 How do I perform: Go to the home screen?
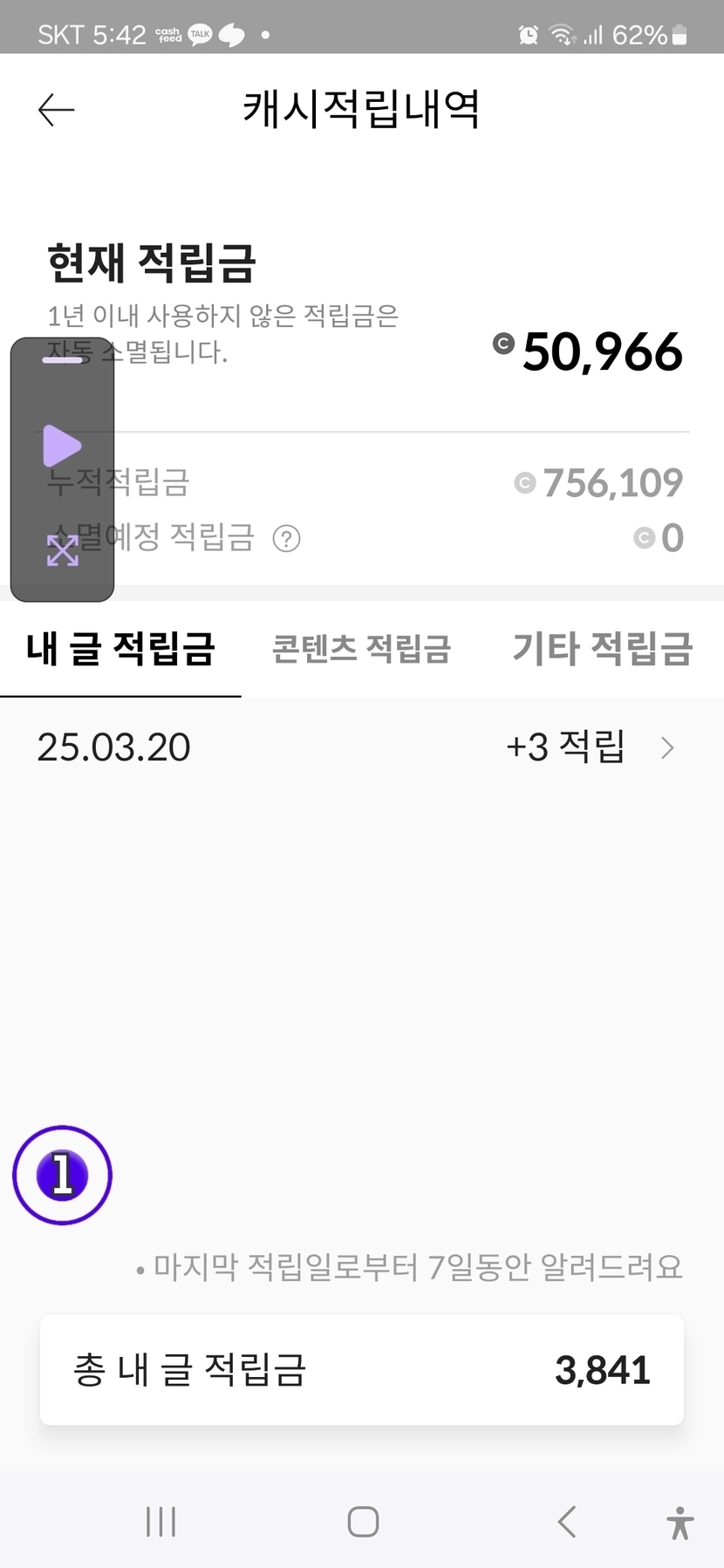(x=363, y=1522)
